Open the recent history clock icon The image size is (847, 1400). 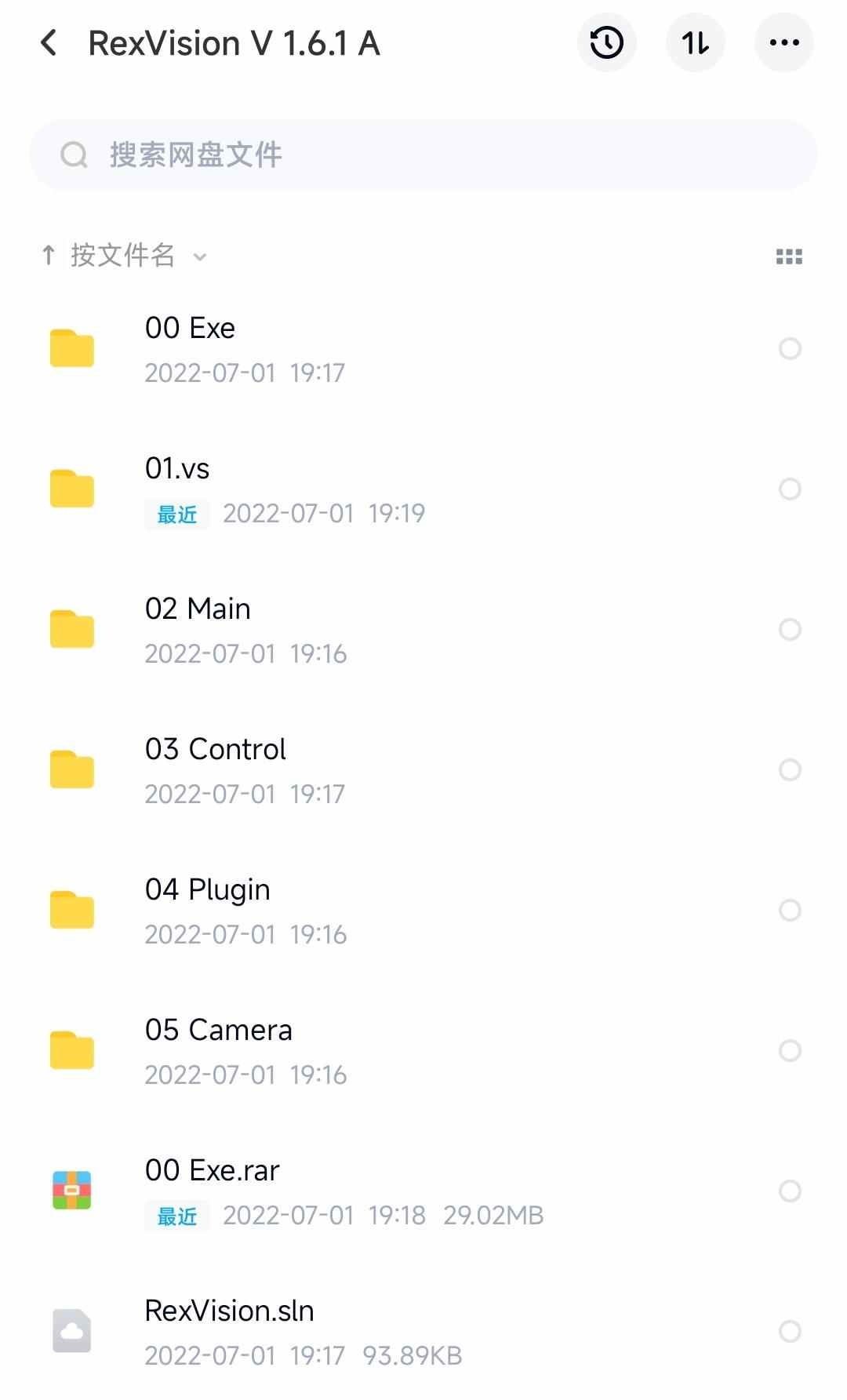pyautogui.click(x=606, y=43)
